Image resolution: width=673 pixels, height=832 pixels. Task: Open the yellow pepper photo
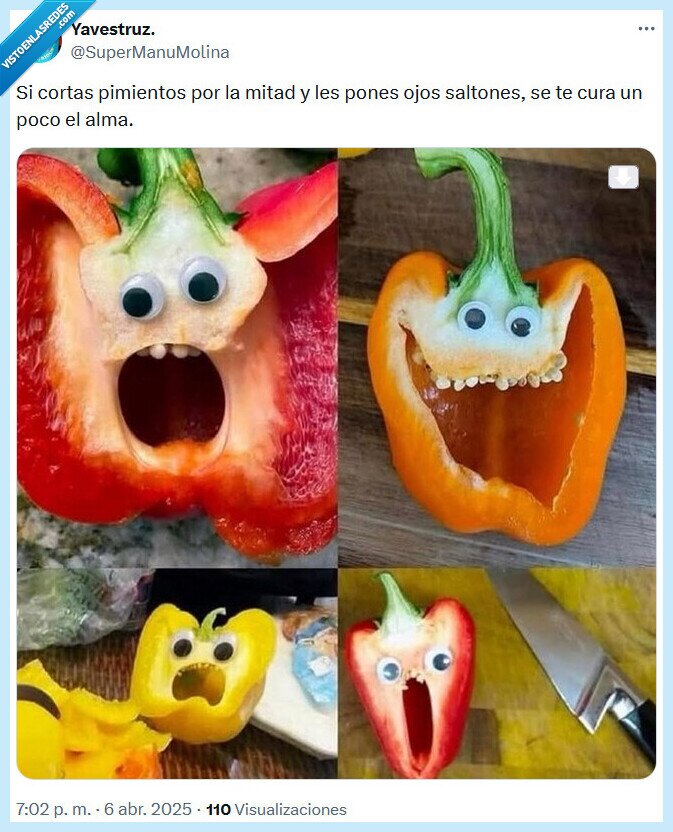[177, 674]
